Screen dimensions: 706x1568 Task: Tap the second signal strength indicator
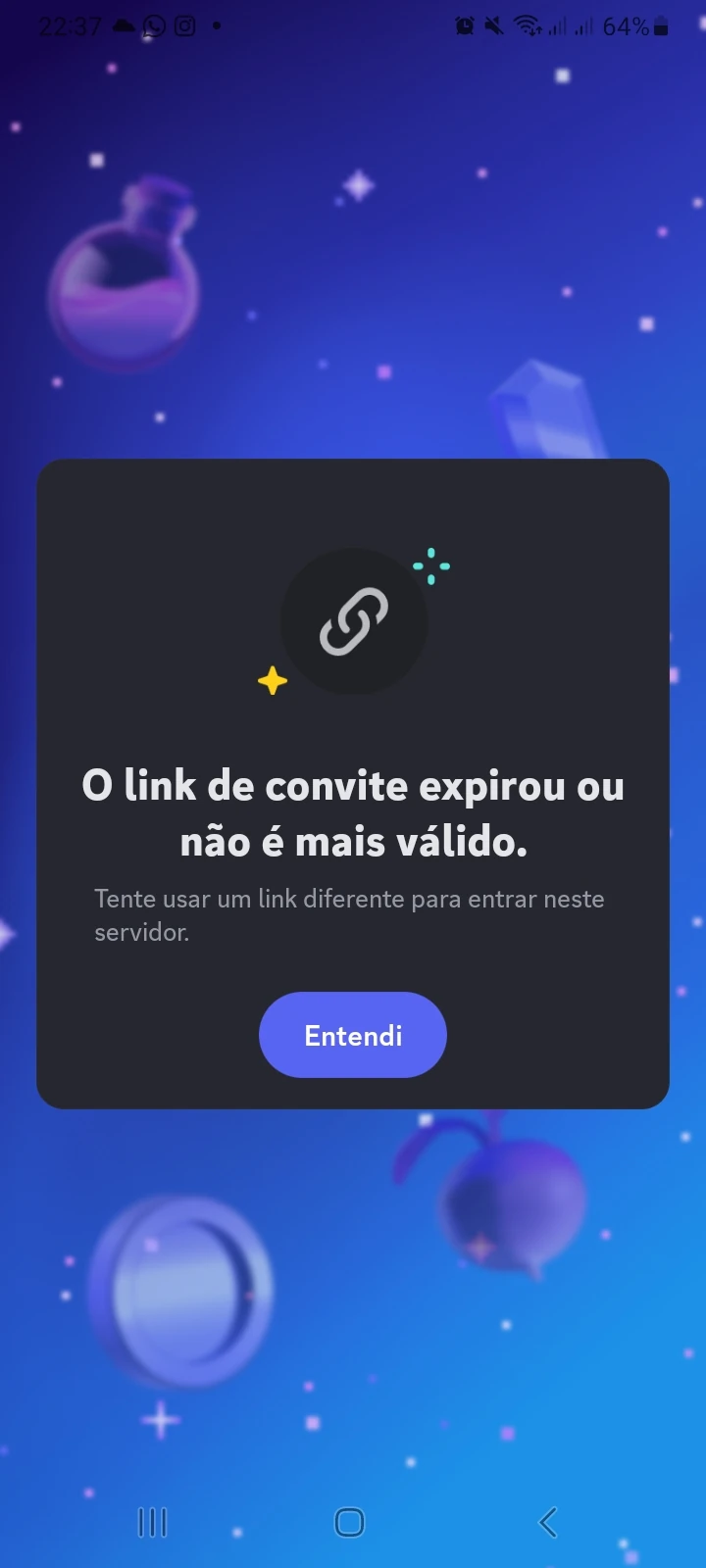586,27
